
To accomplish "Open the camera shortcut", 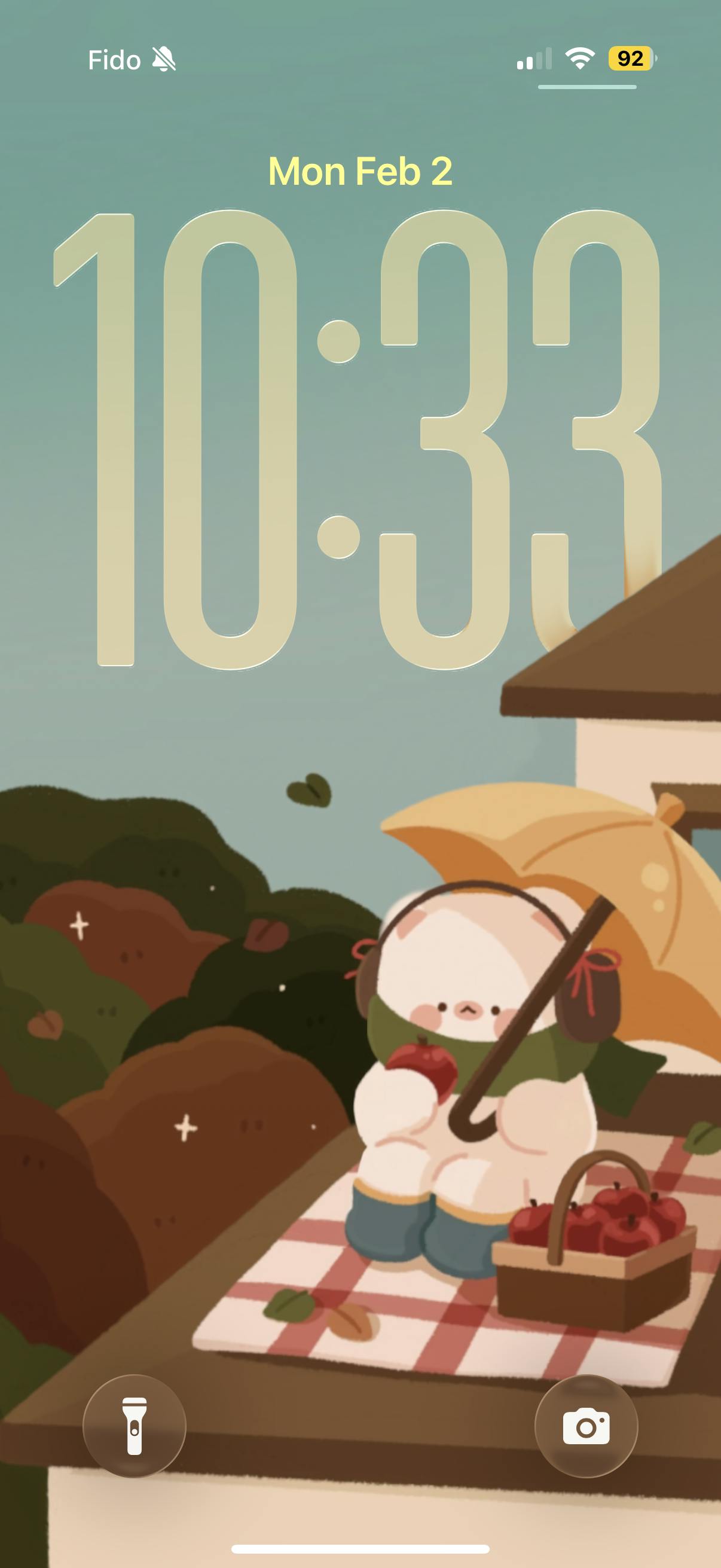I will (586, 1426).
